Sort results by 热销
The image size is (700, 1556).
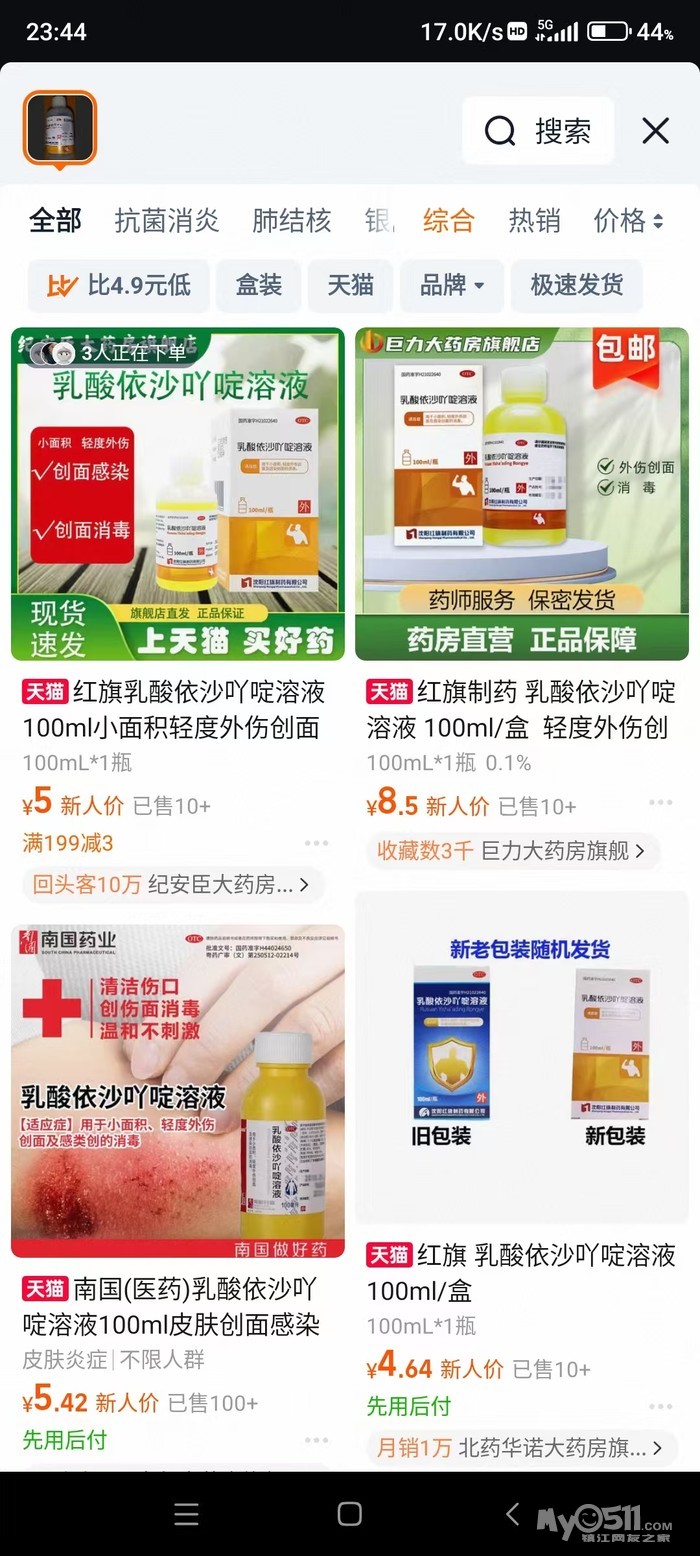click(534, 220)
